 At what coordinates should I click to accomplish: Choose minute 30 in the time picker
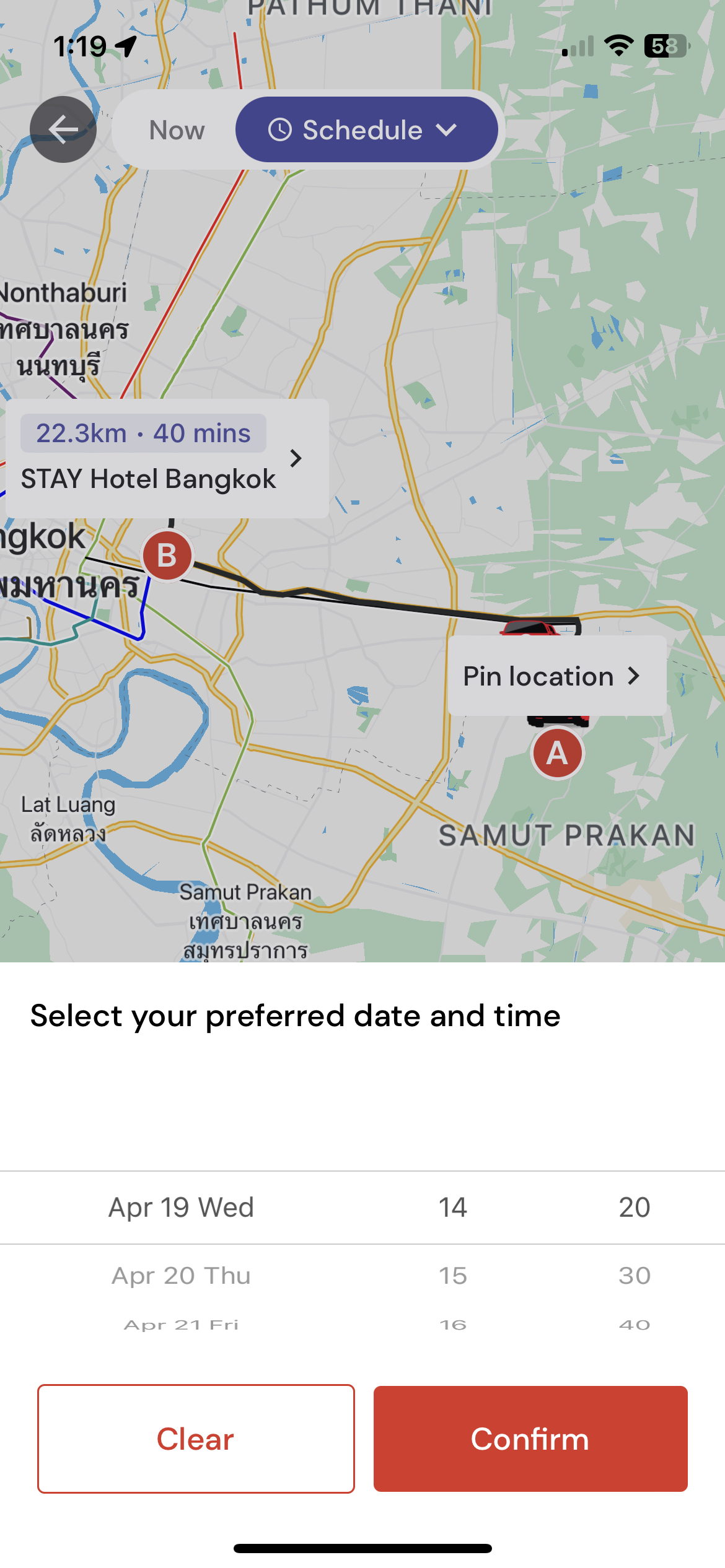(635, 1276)
